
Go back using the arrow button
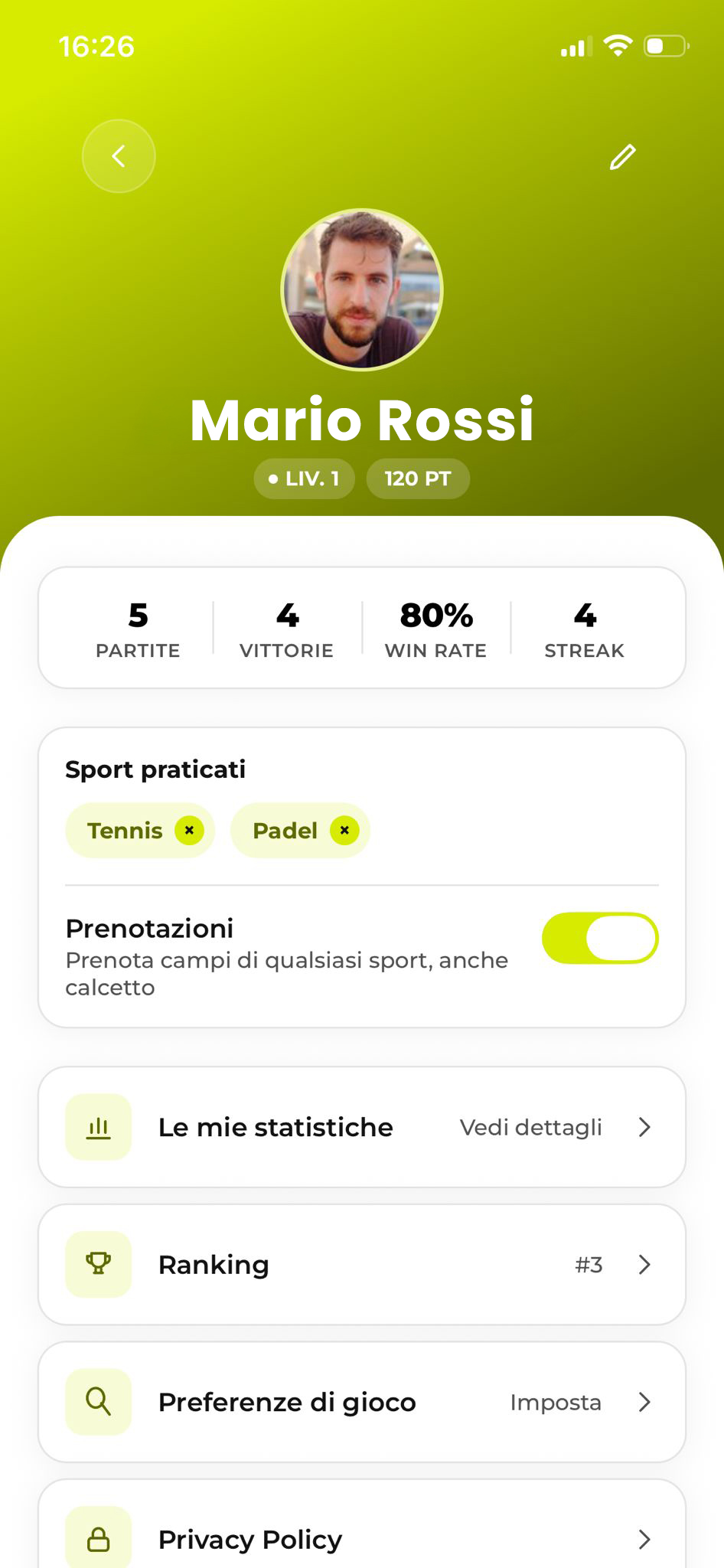[119, 156]
